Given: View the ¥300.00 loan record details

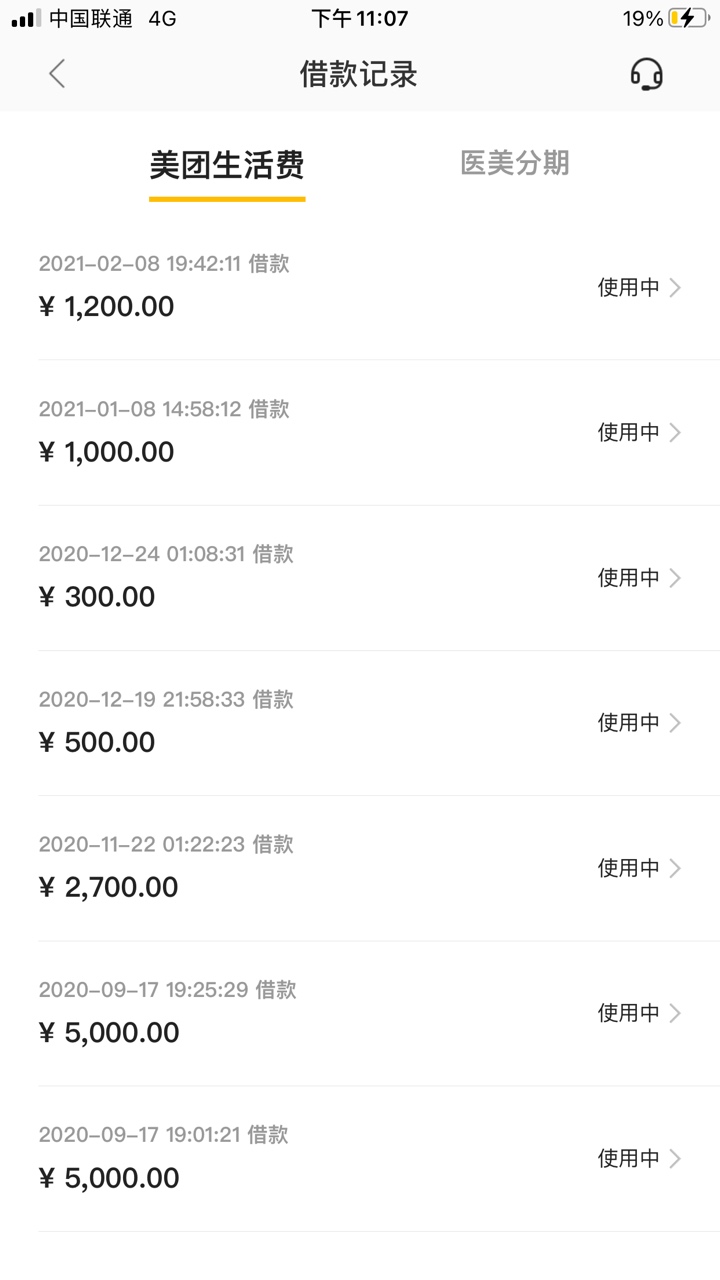Looking at the screenshot, I should [360, 577].
